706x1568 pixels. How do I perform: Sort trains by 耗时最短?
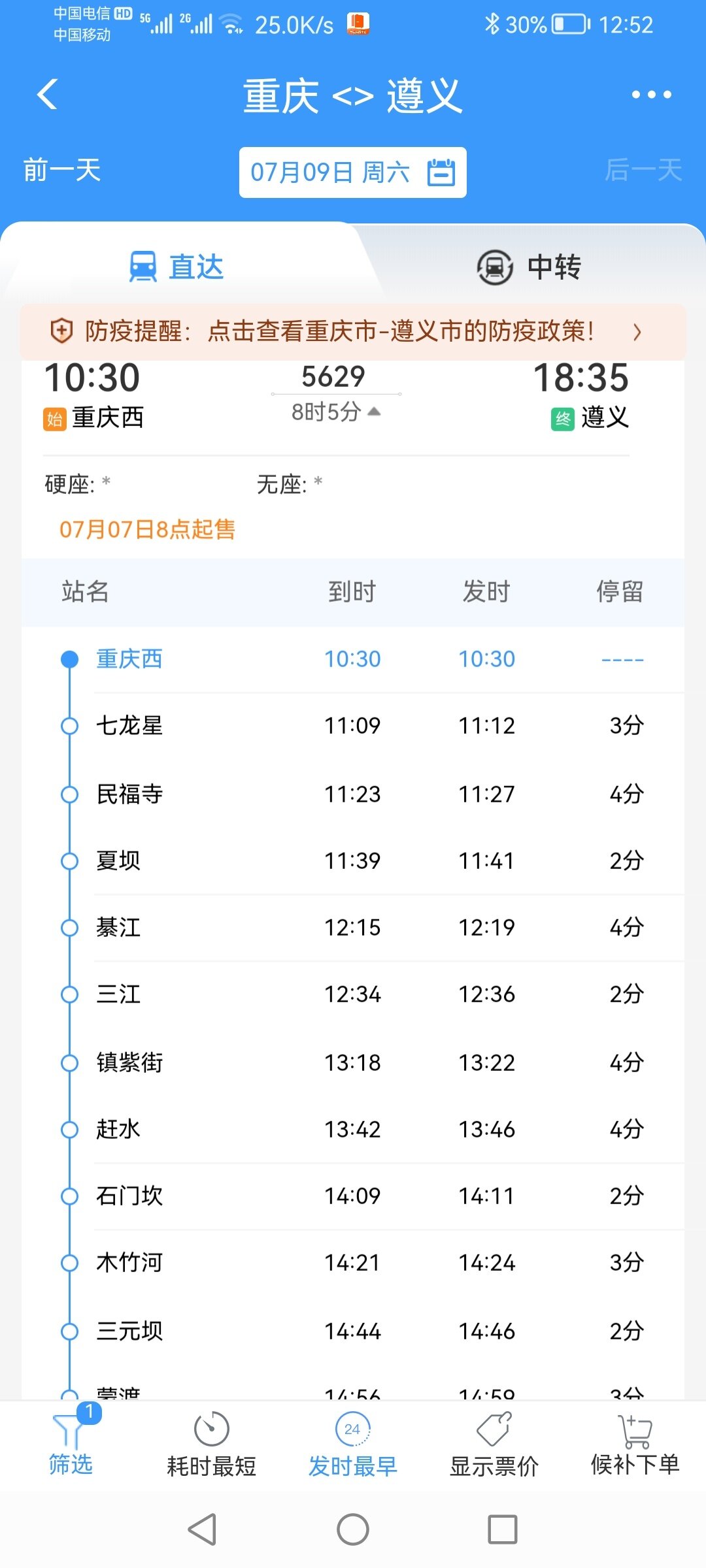211,1445
